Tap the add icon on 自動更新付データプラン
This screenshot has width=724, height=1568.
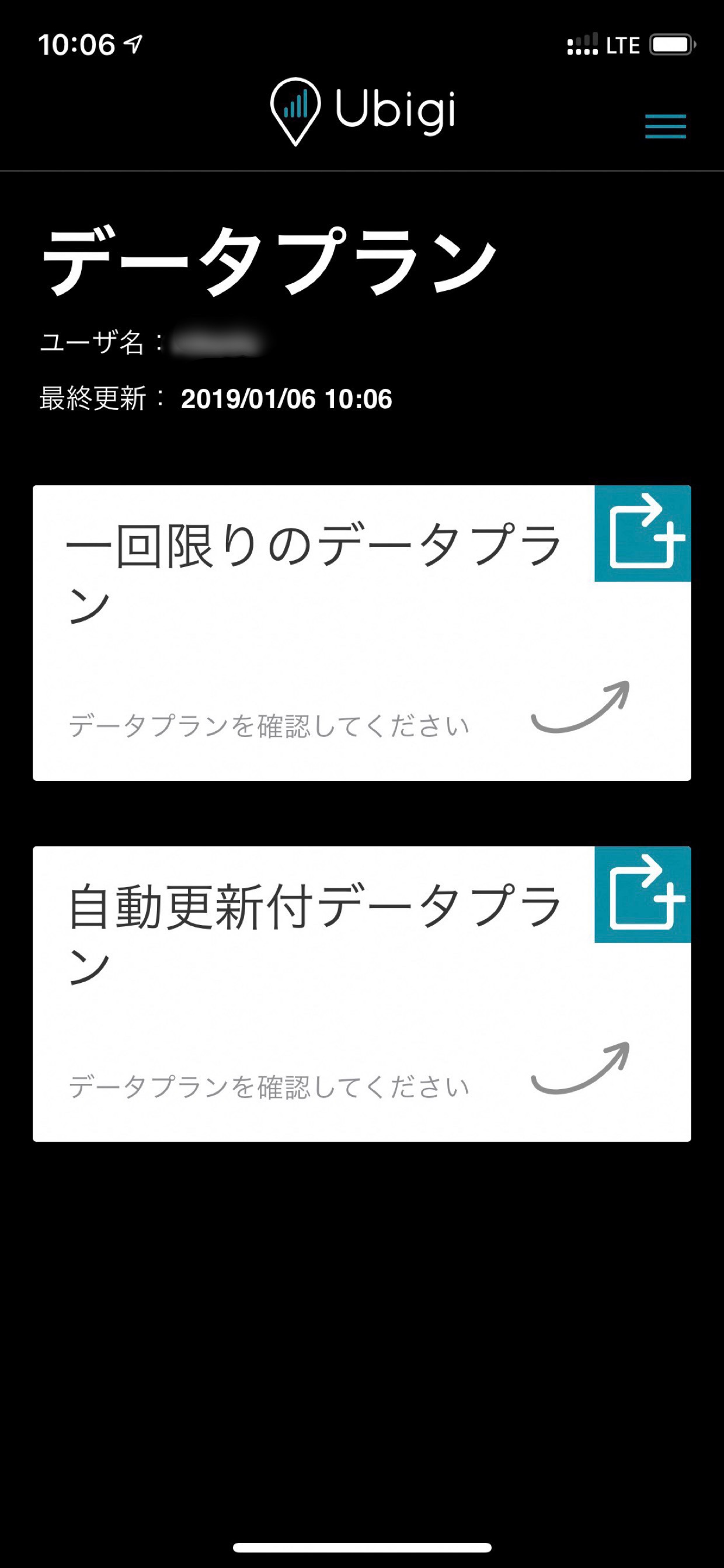click(x=643, y=894)
